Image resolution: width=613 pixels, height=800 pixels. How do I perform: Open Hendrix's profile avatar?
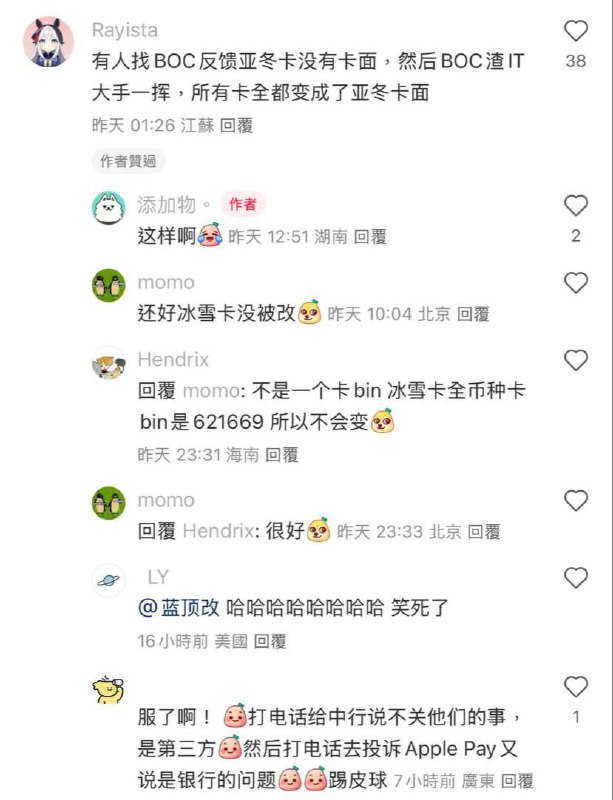click(x=108, y=363)
